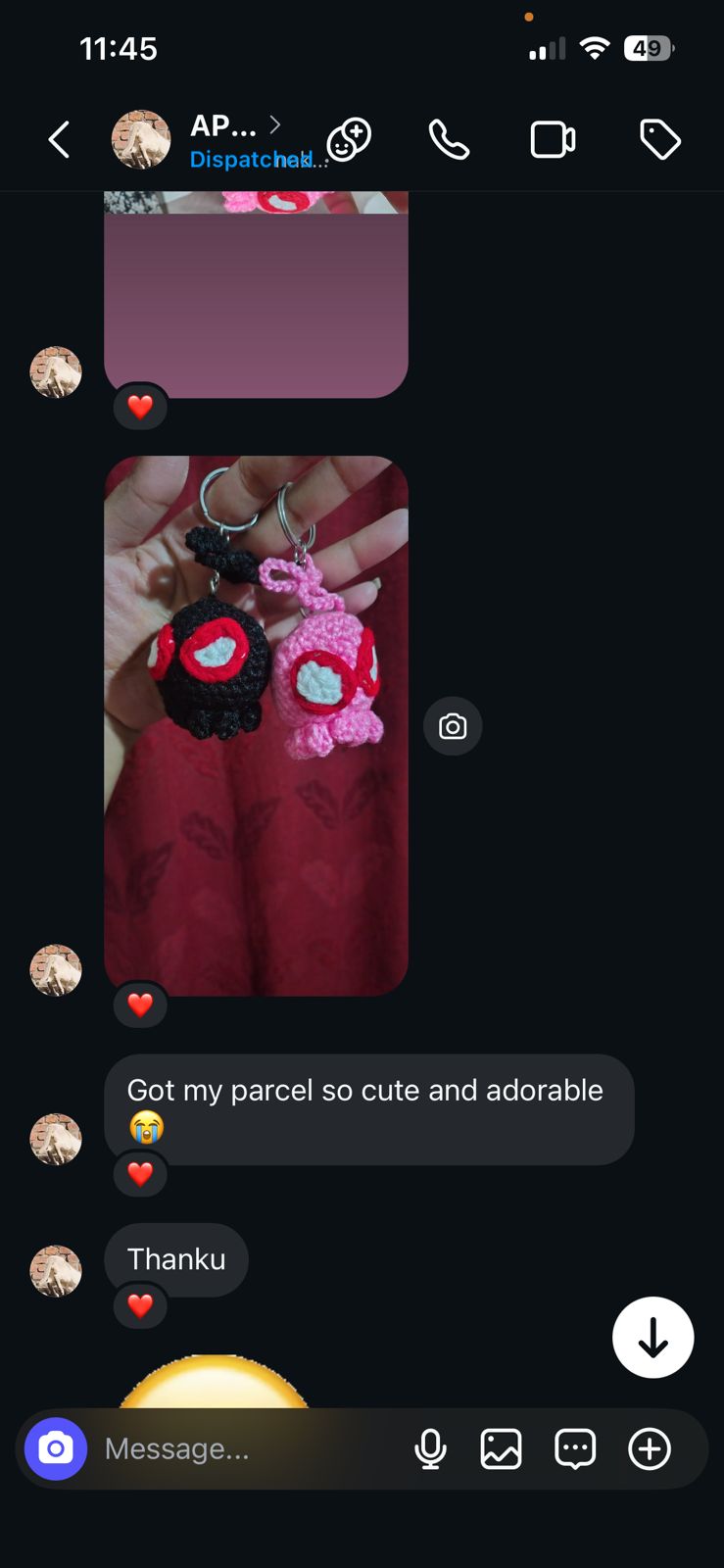Open the plus more options icon

click(x=650, y=1448)
